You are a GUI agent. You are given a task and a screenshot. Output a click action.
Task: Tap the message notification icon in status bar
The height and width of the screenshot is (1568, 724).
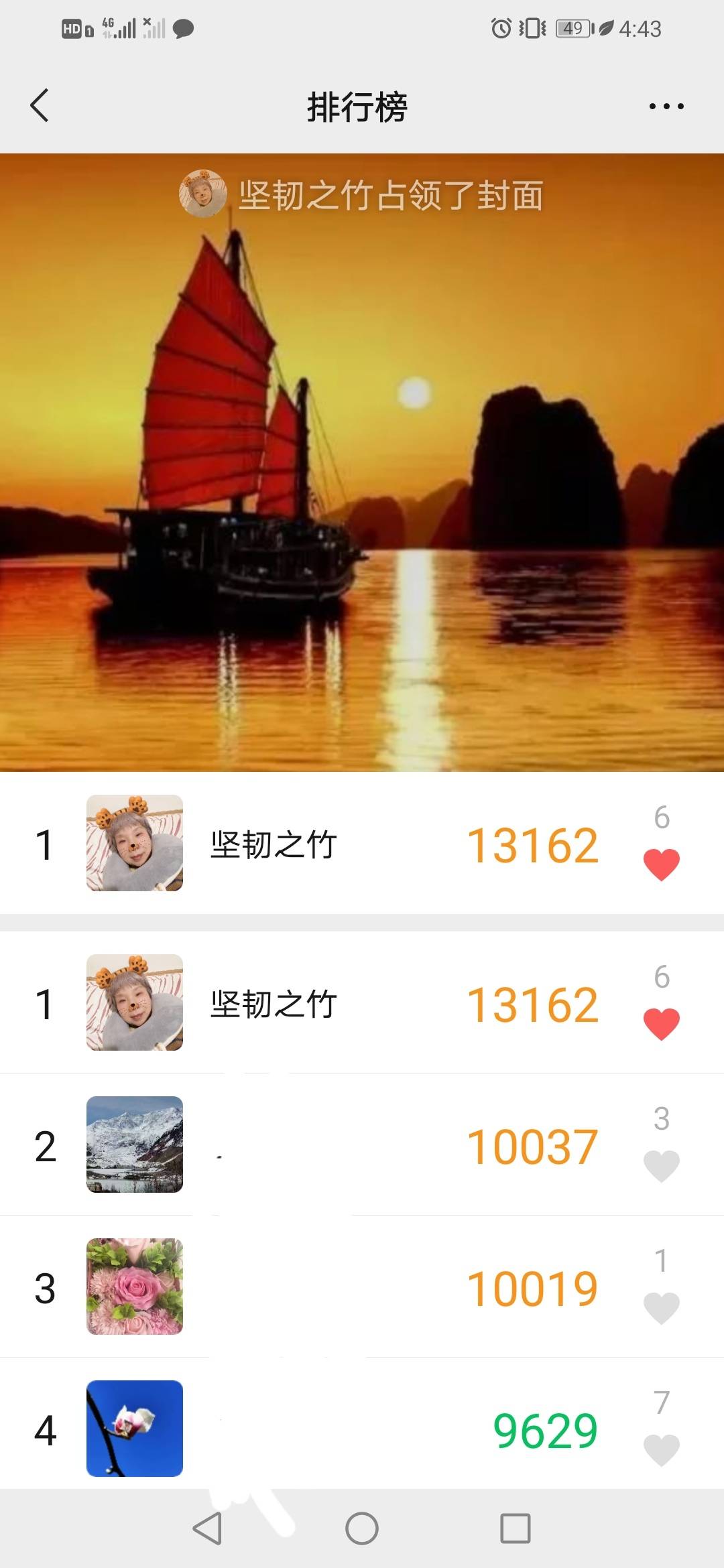pos(182,28)
